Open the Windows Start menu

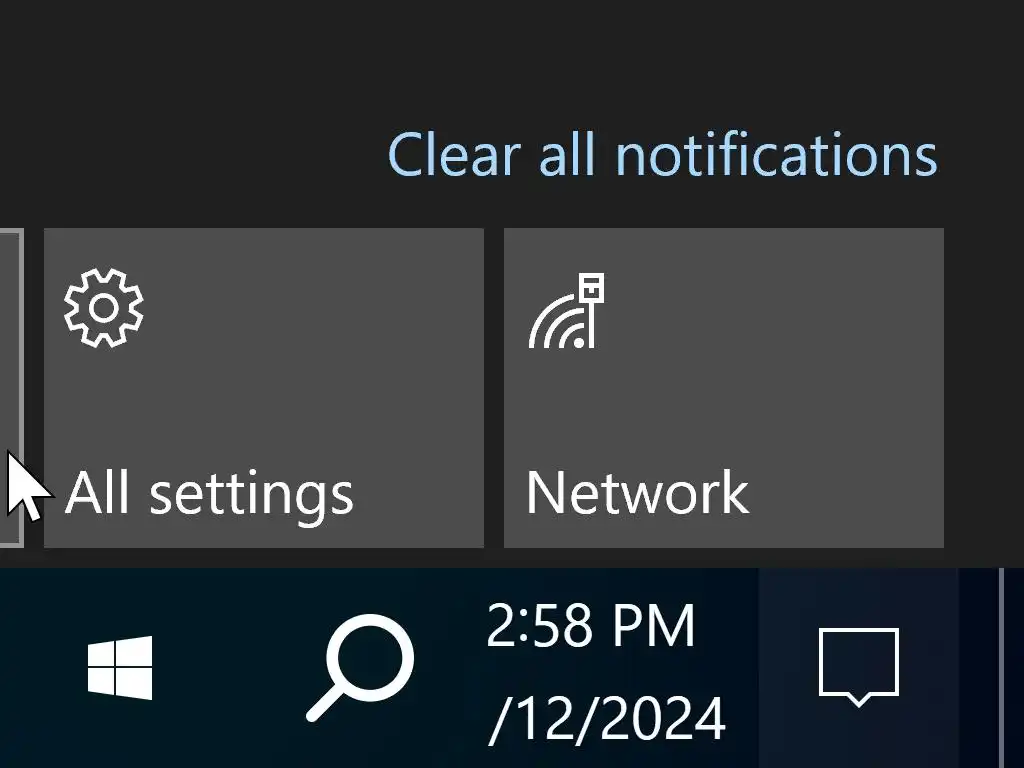coord(120,668)
